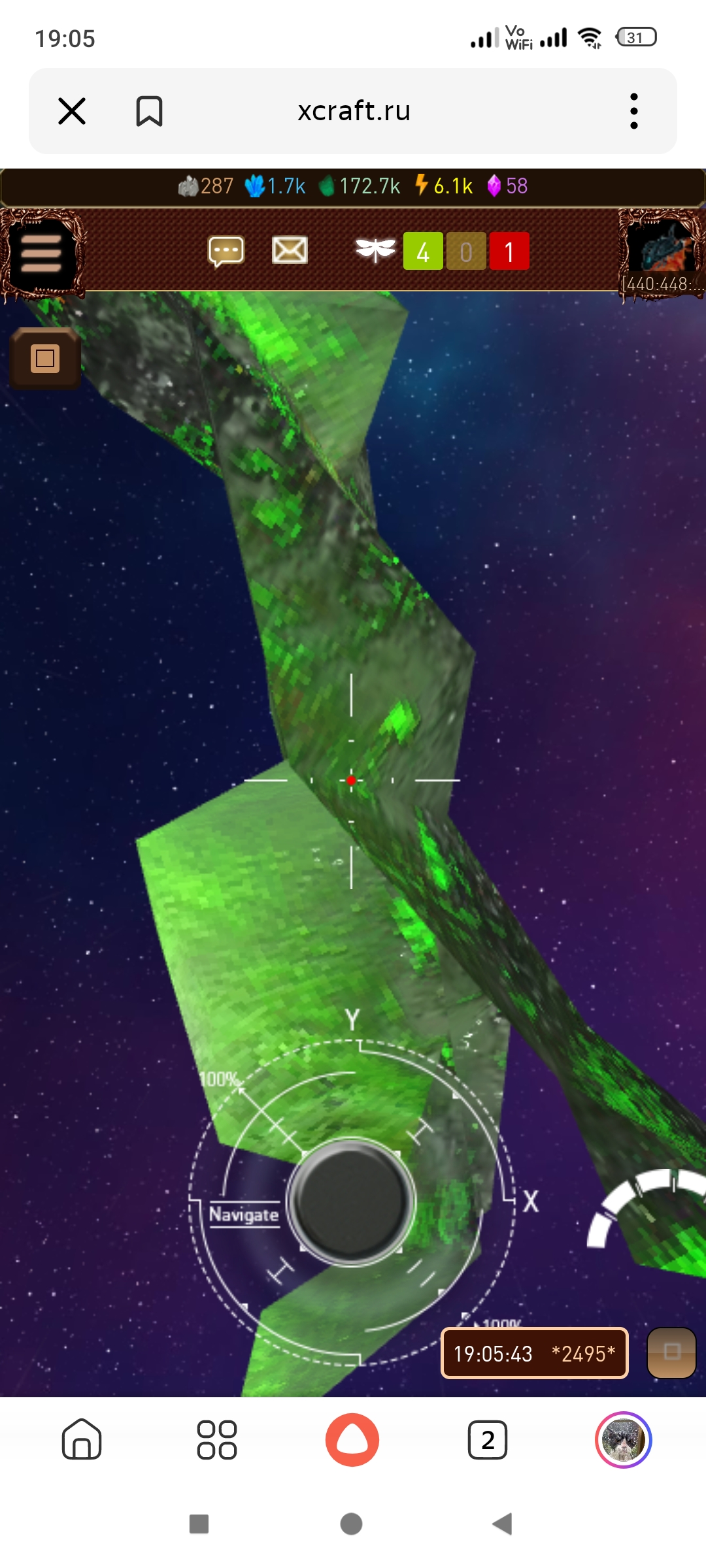The height and width of the screenshot is (1568, 706).
Task: Open the game hamburger menu
Action: (42, 254)
